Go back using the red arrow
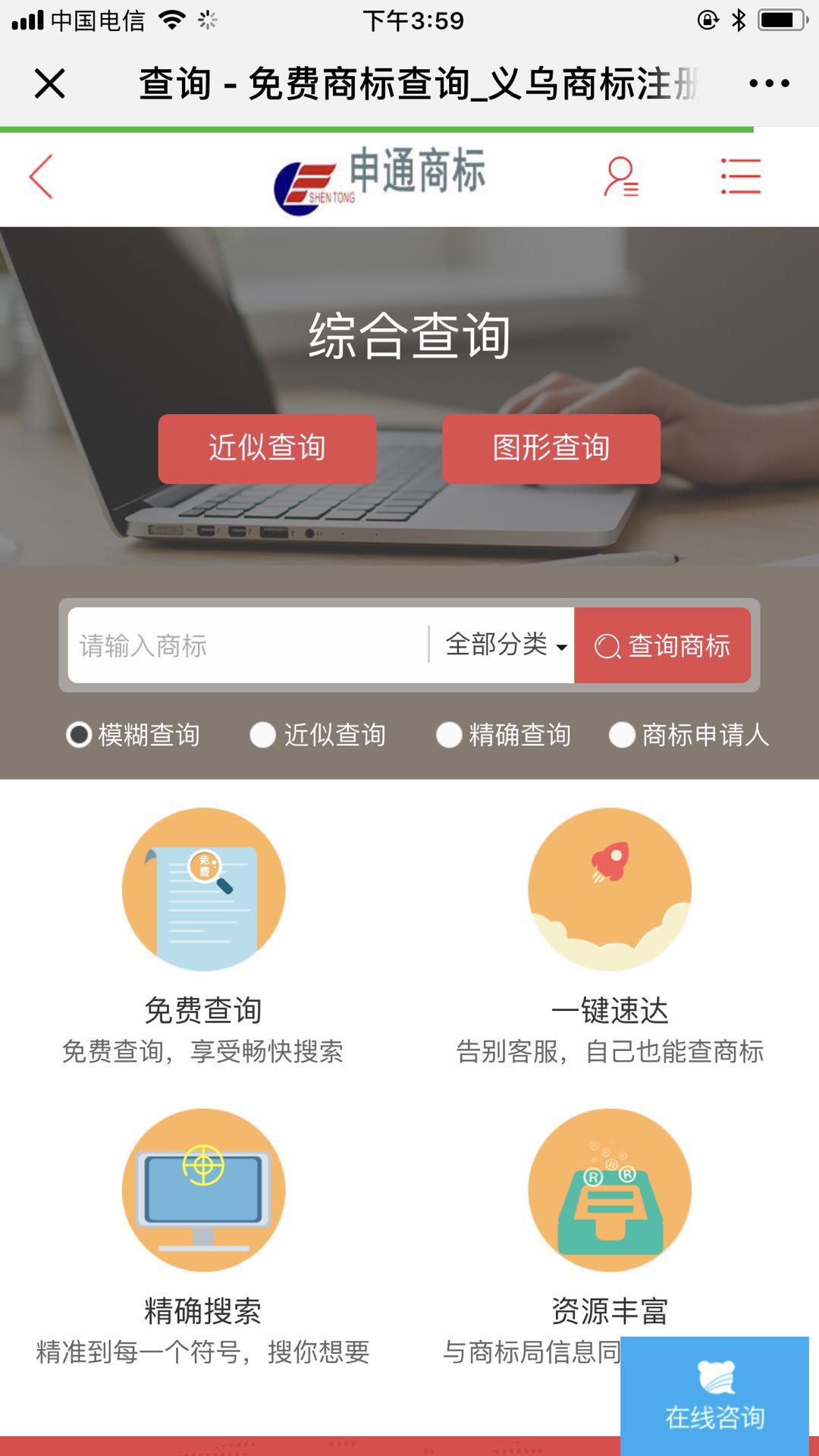The width and height of the screenshot is (819, 1456). pyautogui.click(x=42, y=177)
